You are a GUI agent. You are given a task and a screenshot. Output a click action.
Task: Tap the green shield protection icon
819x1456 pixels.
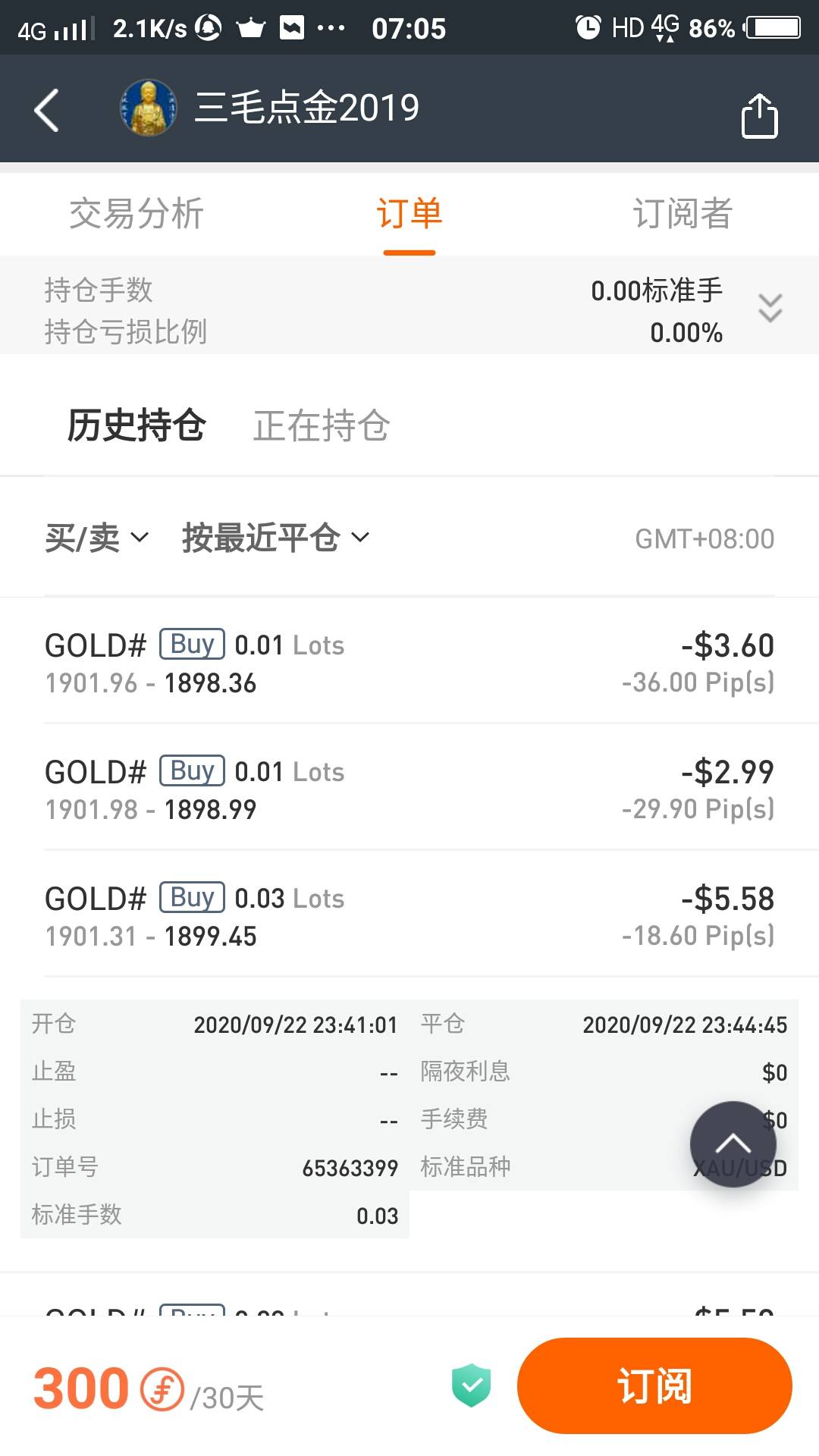471,1385
